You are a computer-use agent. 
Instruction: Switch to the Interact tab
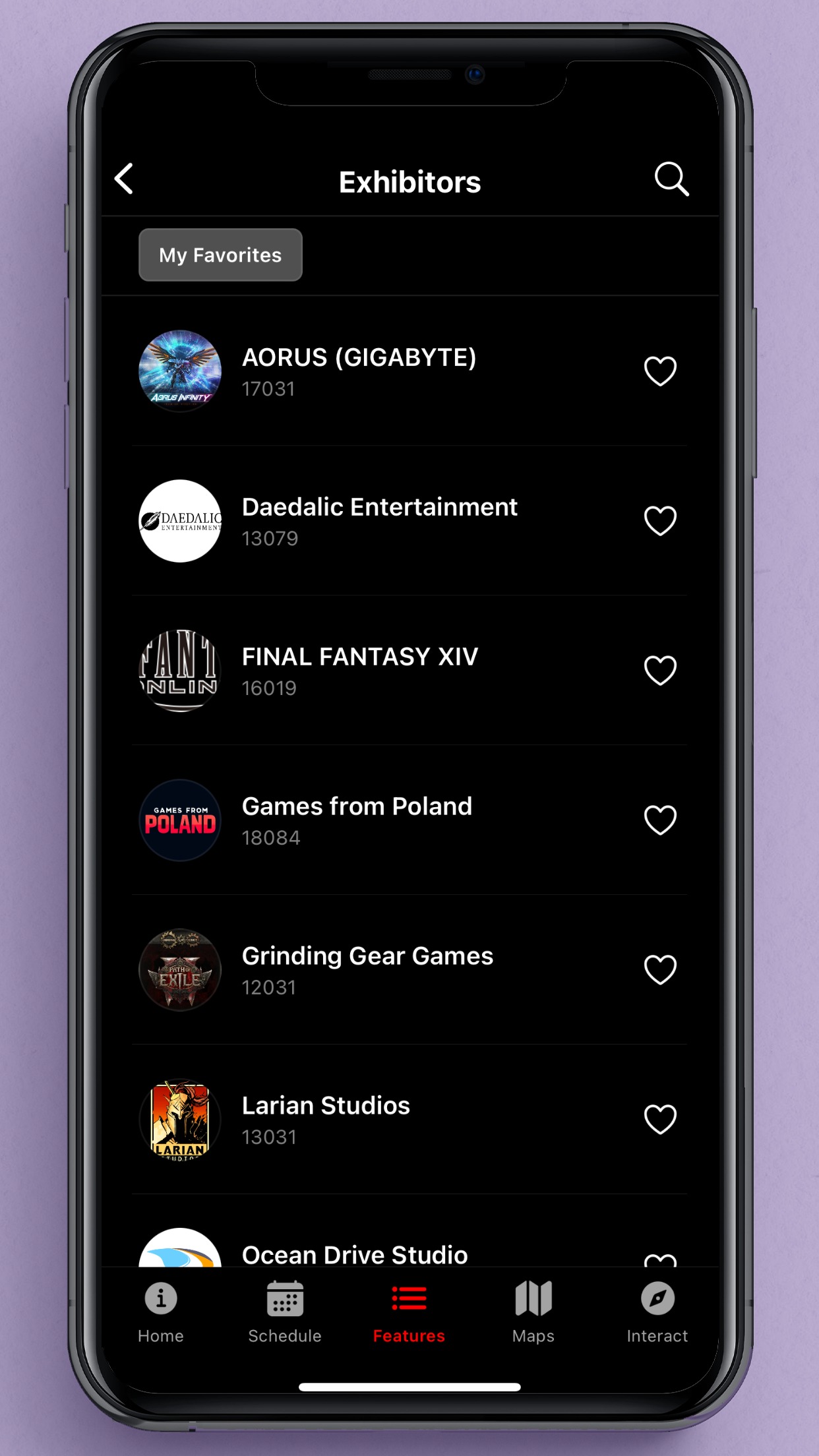[x=657, y=1312]
